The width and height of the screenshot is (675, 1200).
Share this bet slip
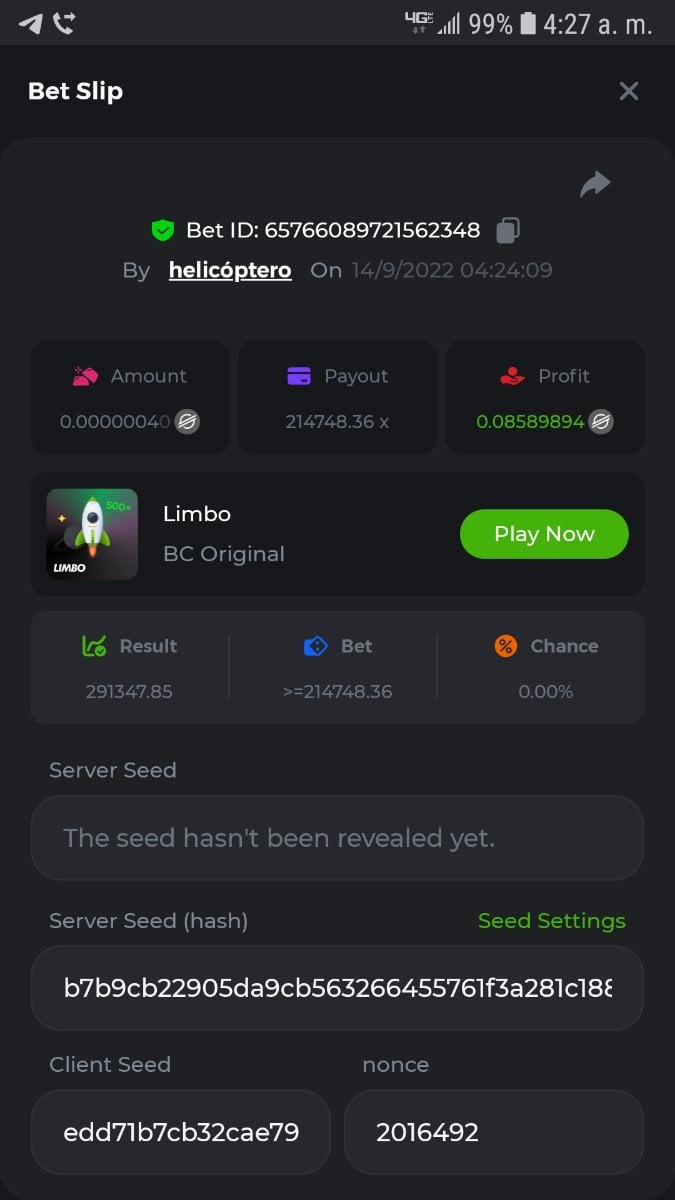point(595,184)
